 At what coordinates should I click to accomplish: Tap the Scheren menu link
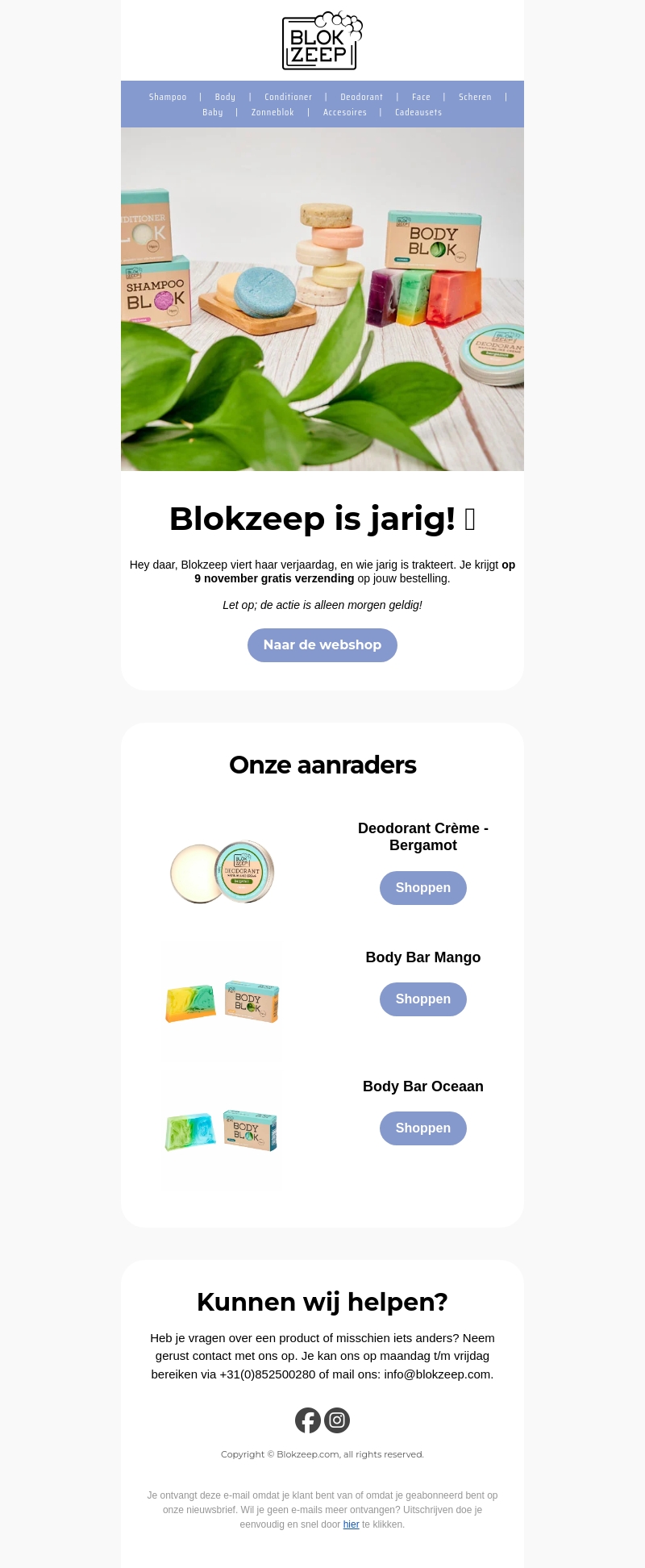(475, 97)
